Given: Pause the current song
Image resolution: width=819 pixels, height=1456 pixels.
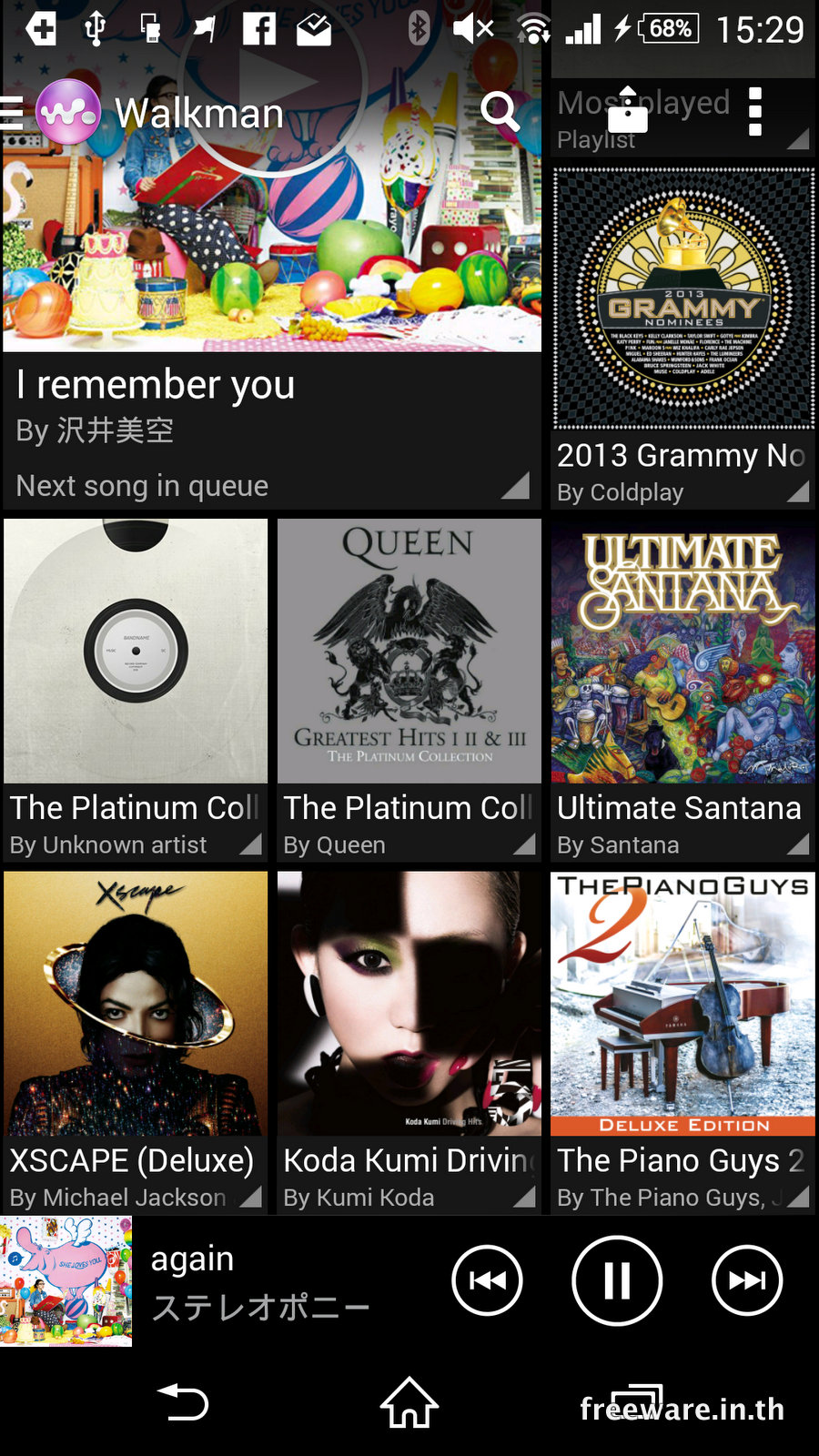Looking at the screenshot, I should (617, 1280).
